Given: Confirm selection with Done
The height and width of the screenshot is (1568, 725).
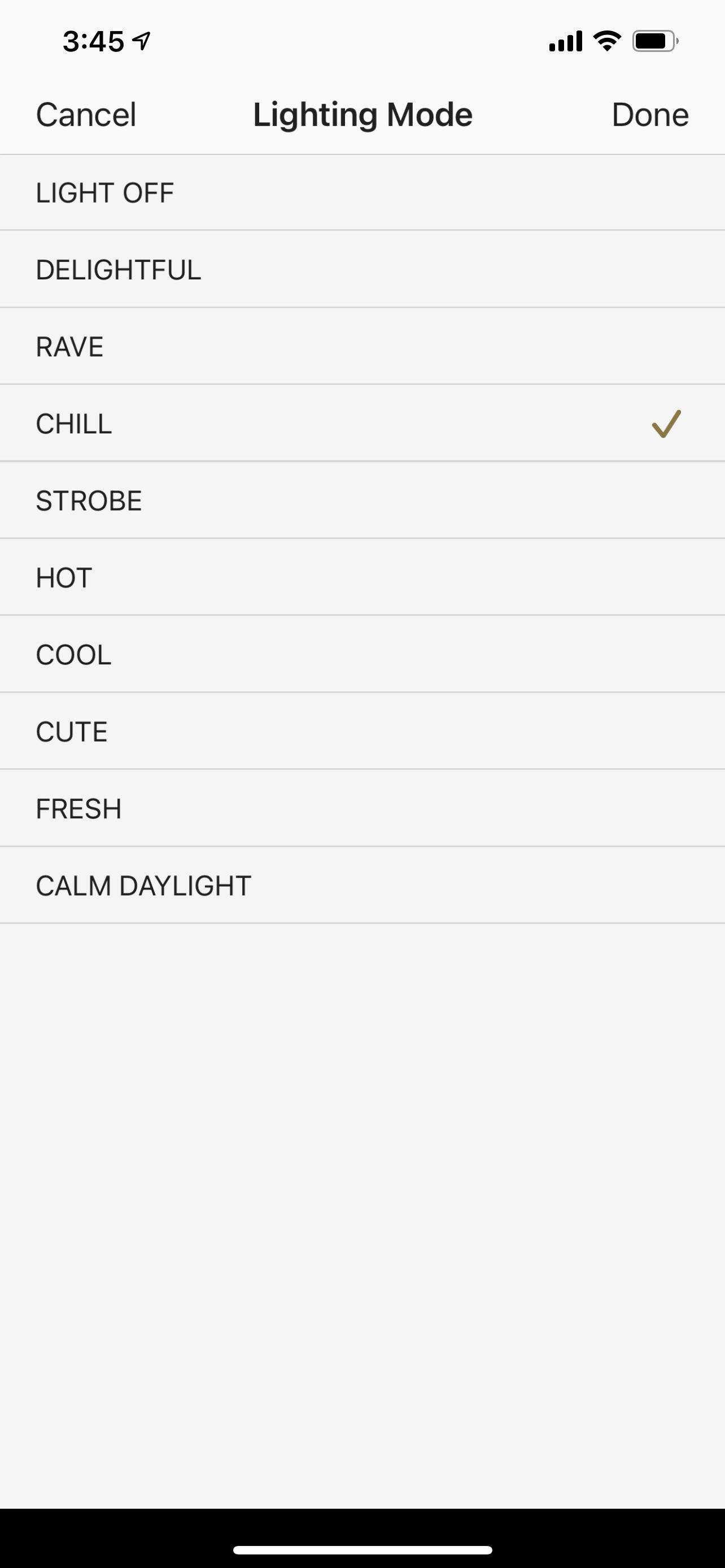Looking at the screenshot, I should point(649,115).
